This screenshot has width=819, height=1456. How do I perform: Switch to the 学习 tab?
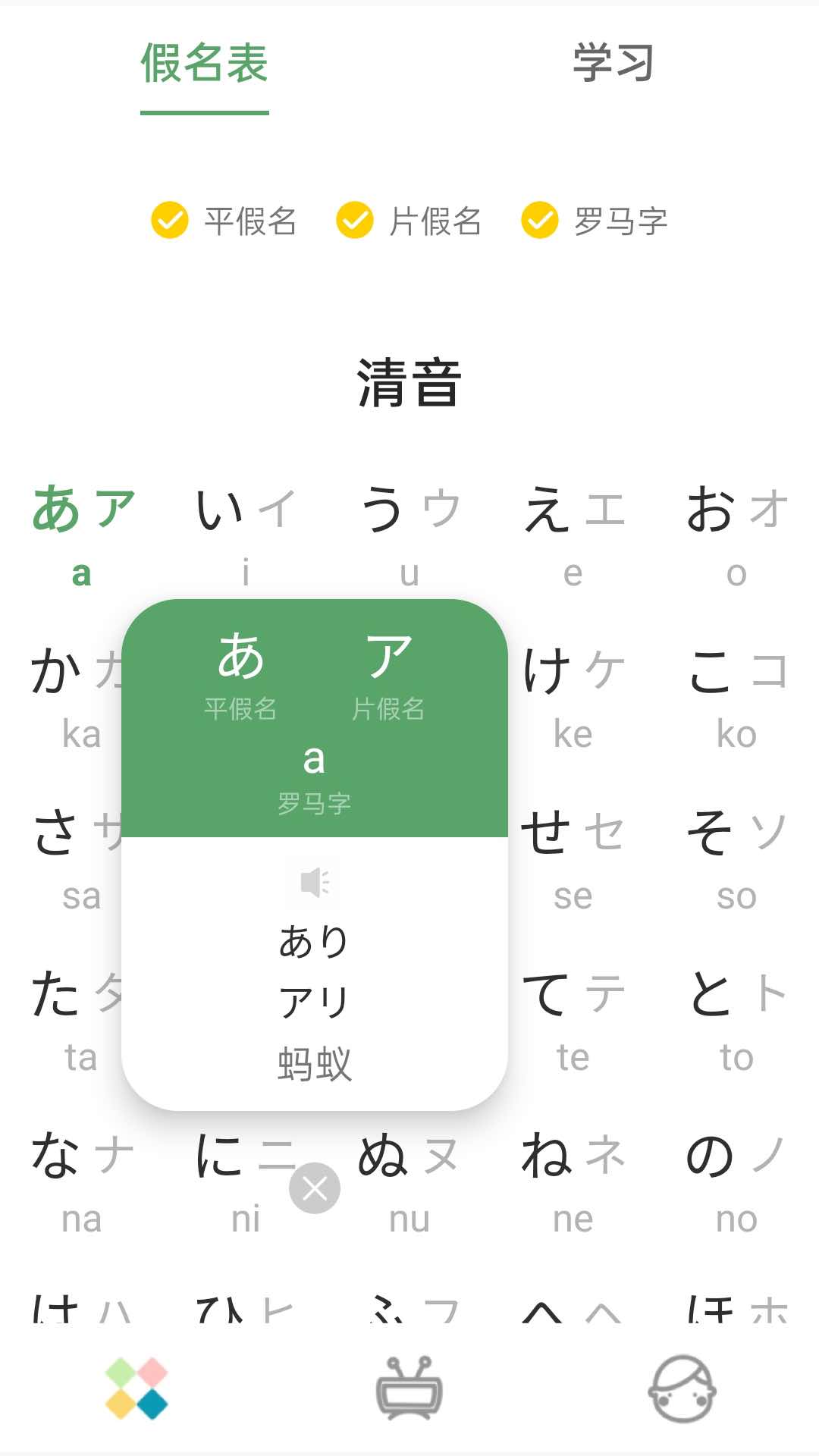pos(613,62)
